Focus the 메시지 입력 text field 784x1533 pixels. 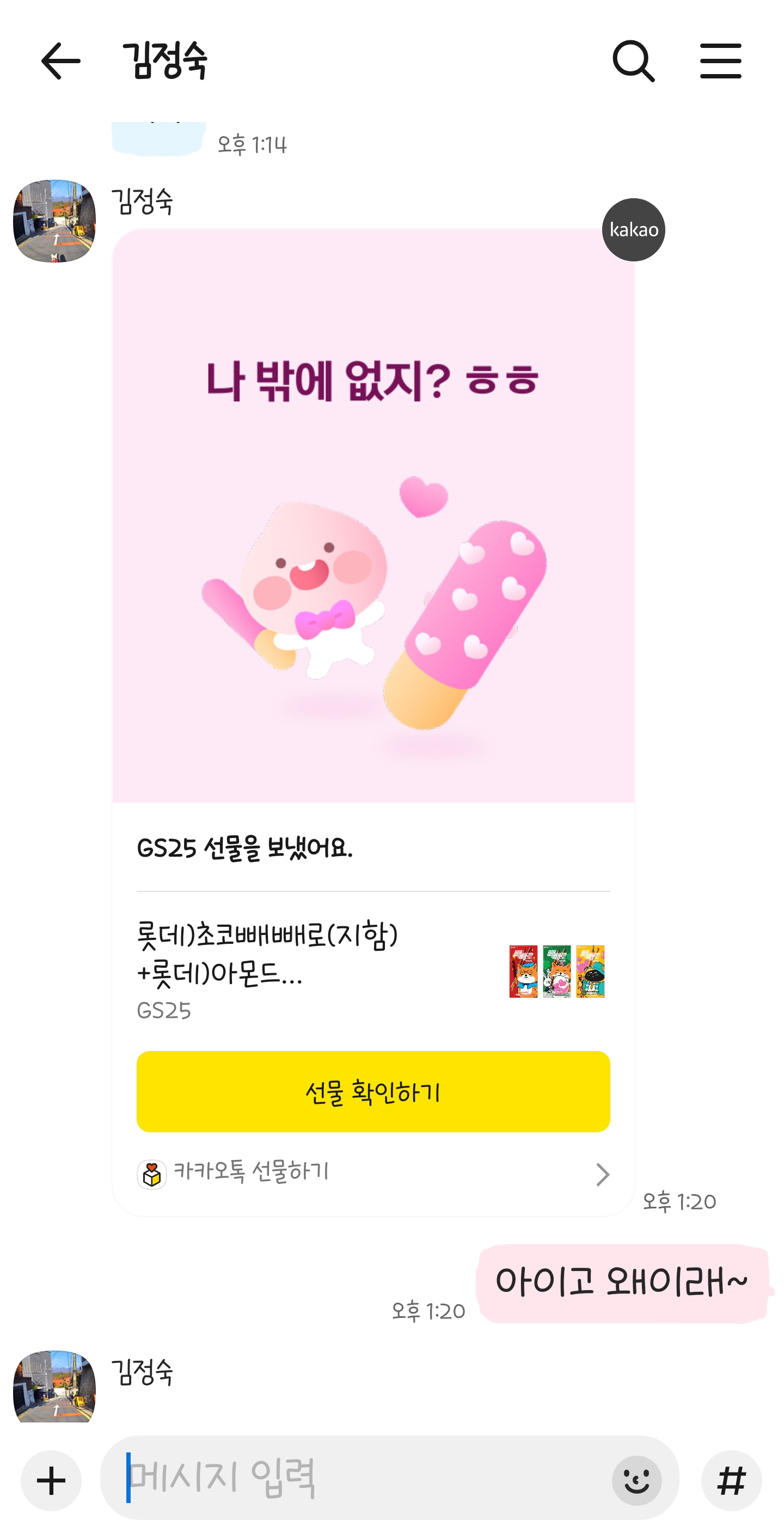[357, 1477]
